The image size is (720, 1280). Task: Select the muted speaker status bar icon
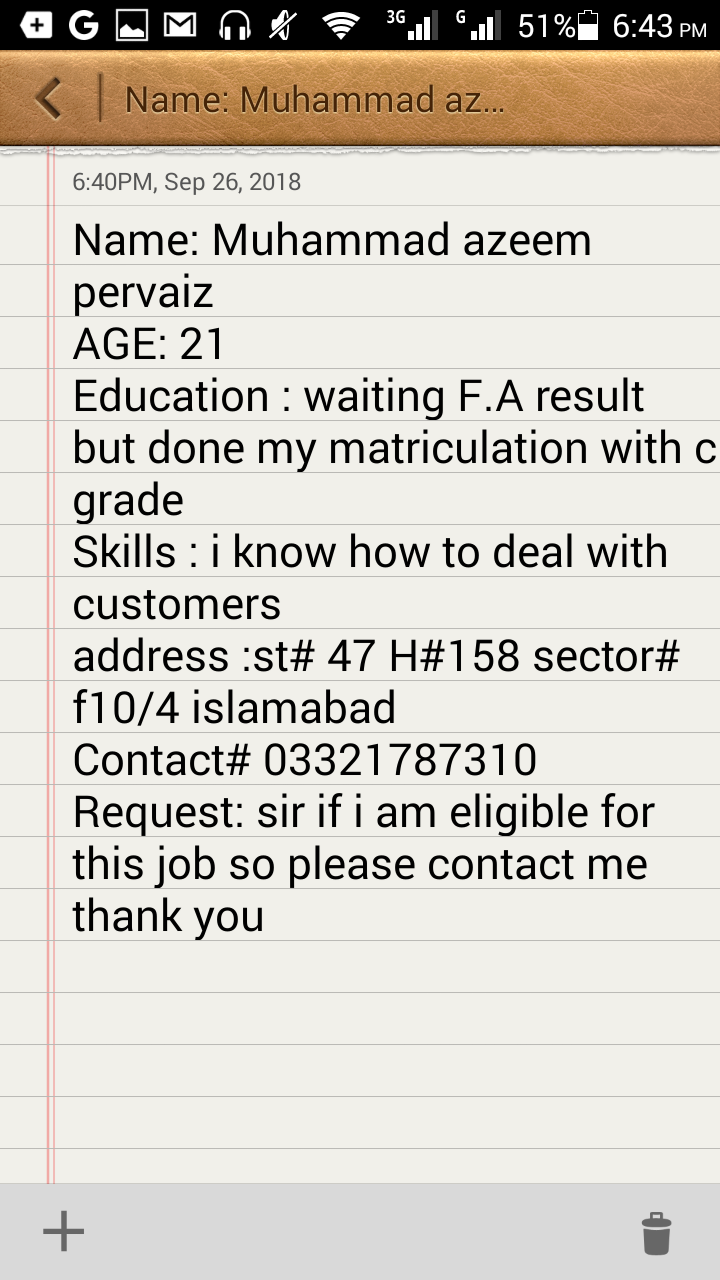point(280,26)
